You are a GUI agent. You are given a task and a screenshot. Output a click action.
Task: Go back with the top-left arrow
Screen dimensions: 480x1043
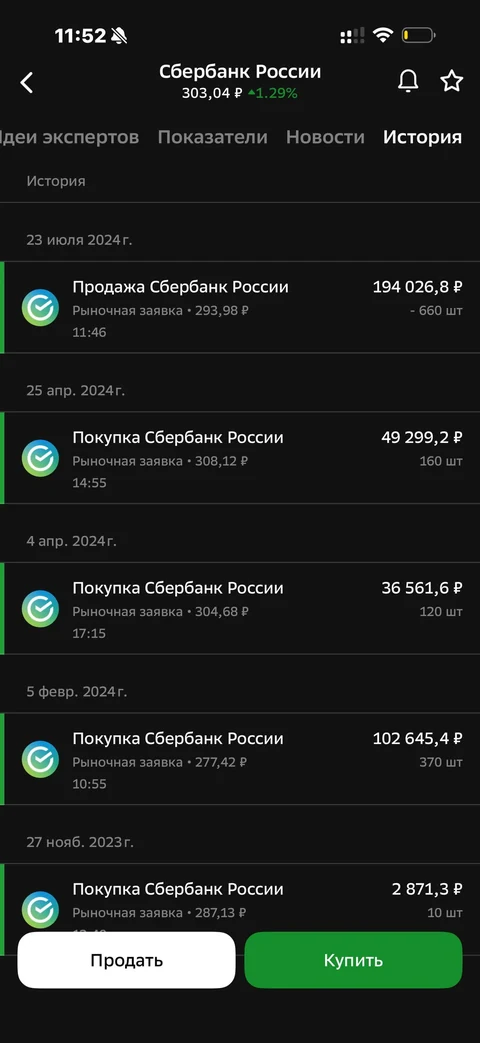27,82
